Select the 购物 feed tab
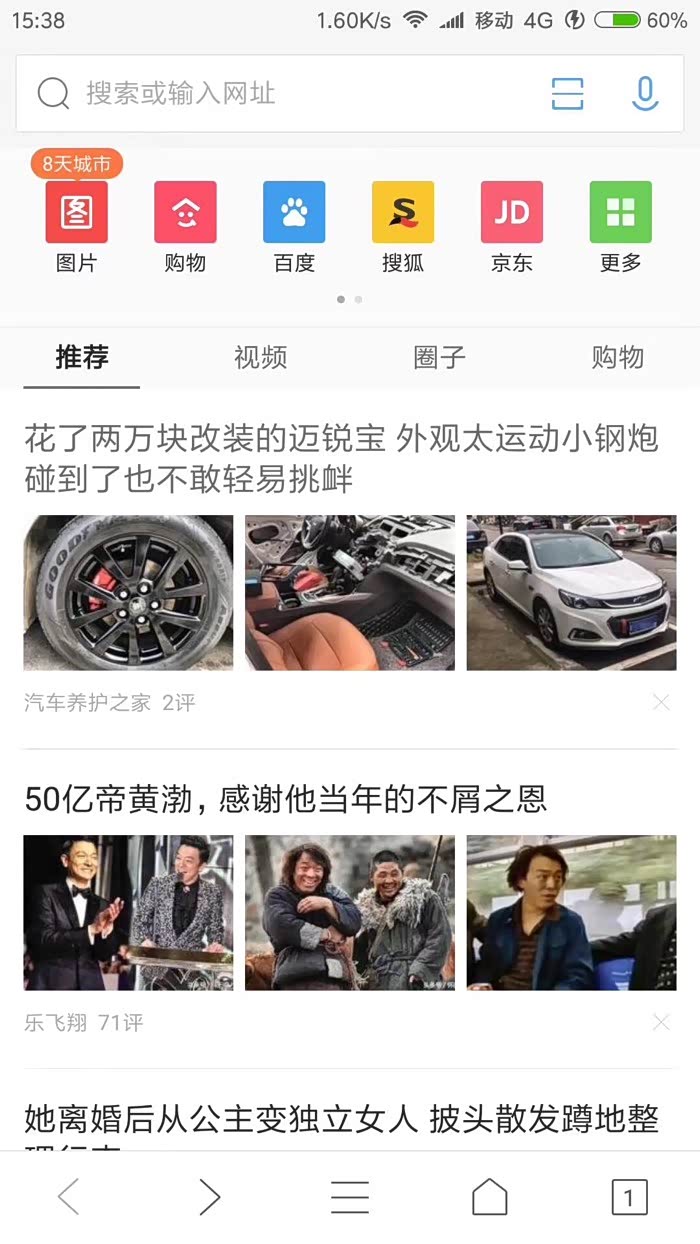The width and height of the screenshot is (700, 1244). 617,357
